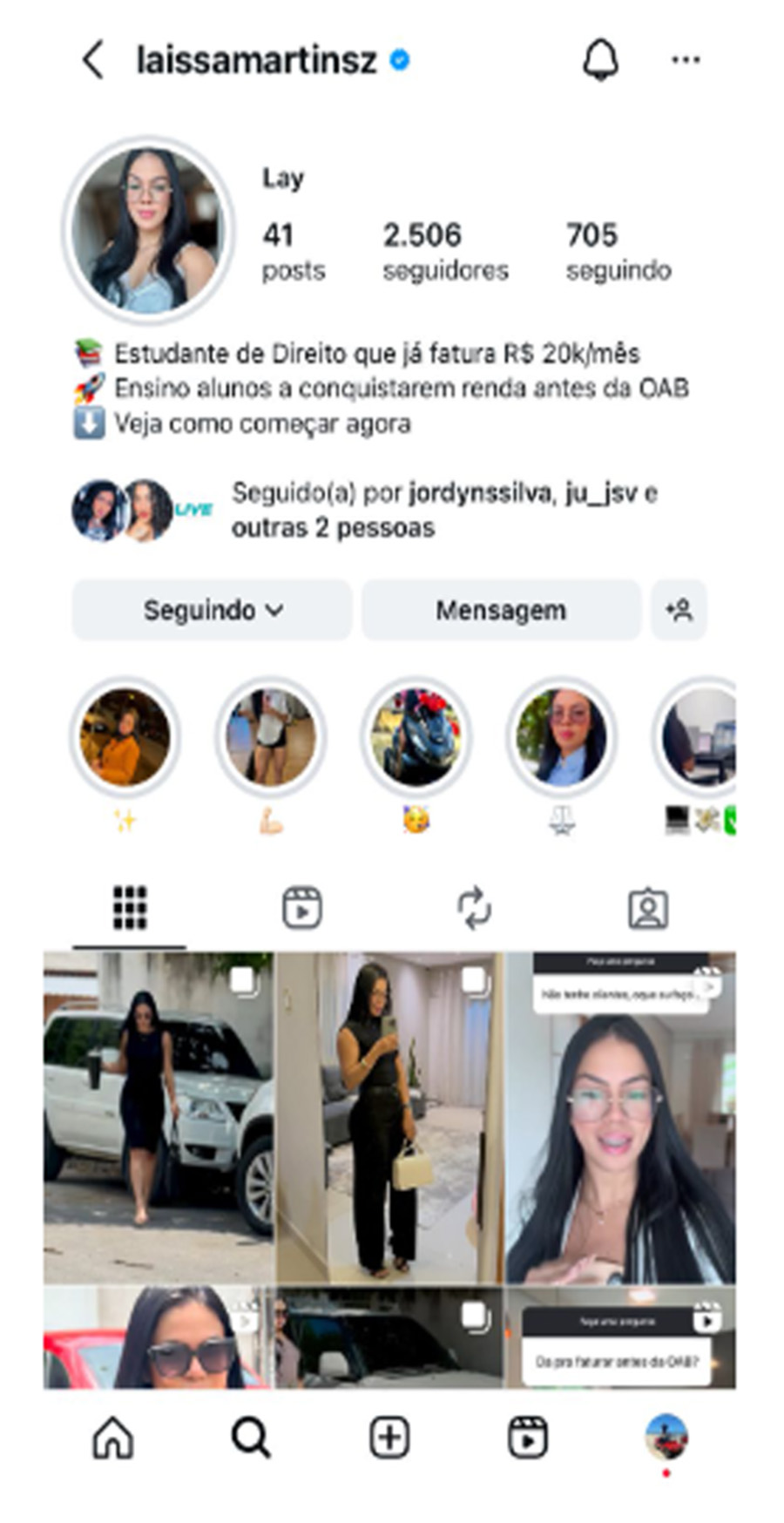Viewport: 784px width, 1523px height.
Task: Go back from laissamartinsz profile
Action: pos(93,60)
